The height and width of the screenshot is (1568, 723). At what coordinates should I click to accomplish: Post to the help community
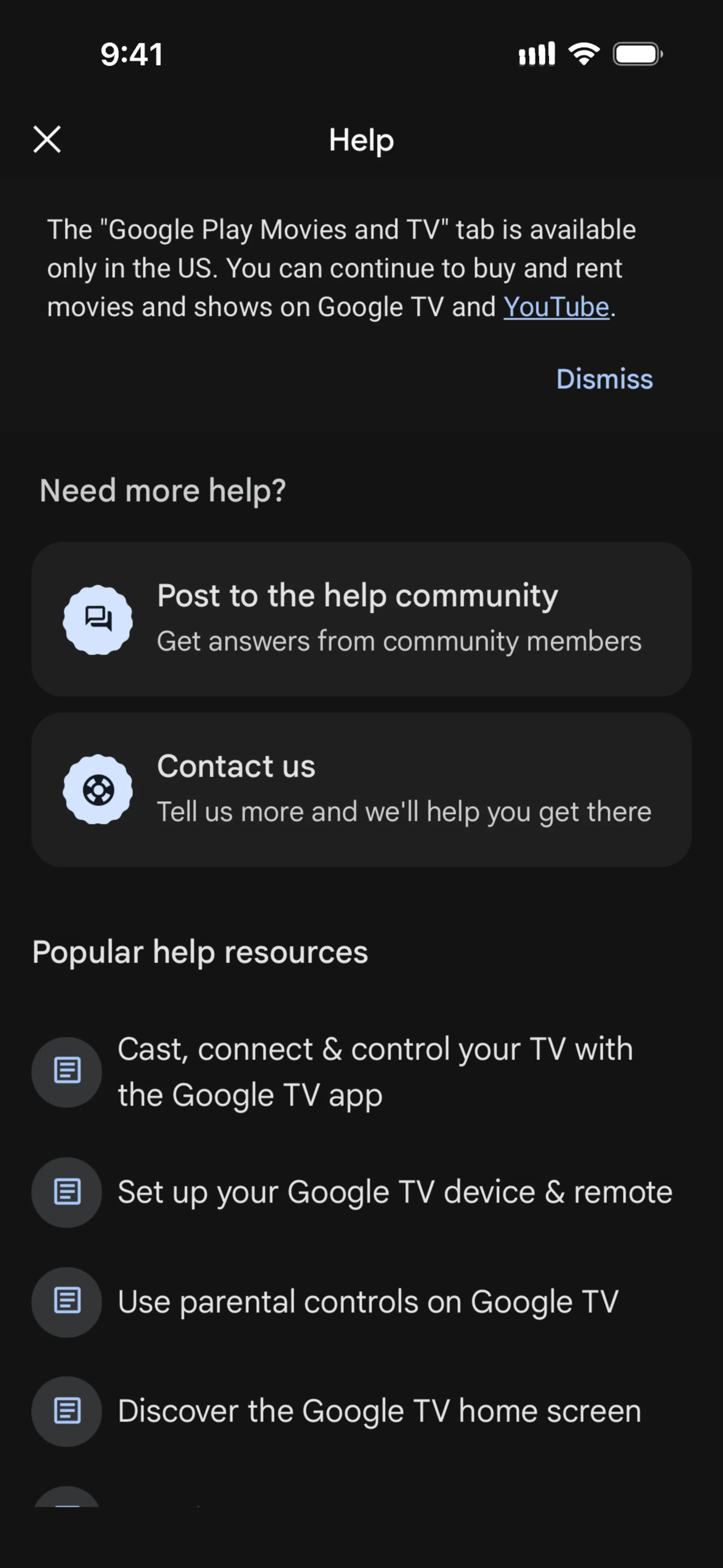[x=361, y=619]
